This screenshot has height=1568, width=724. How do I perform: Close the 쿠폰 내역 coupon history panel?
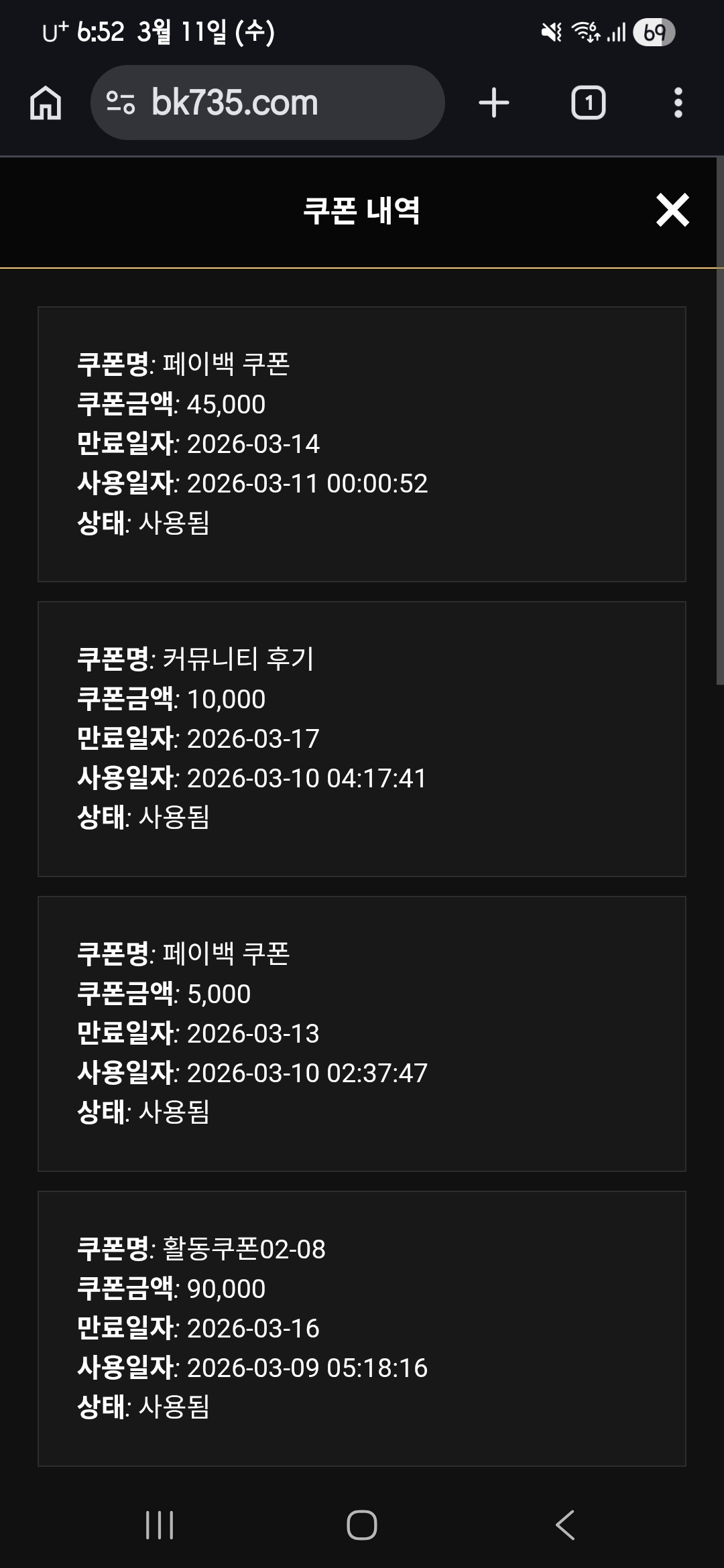672,210
